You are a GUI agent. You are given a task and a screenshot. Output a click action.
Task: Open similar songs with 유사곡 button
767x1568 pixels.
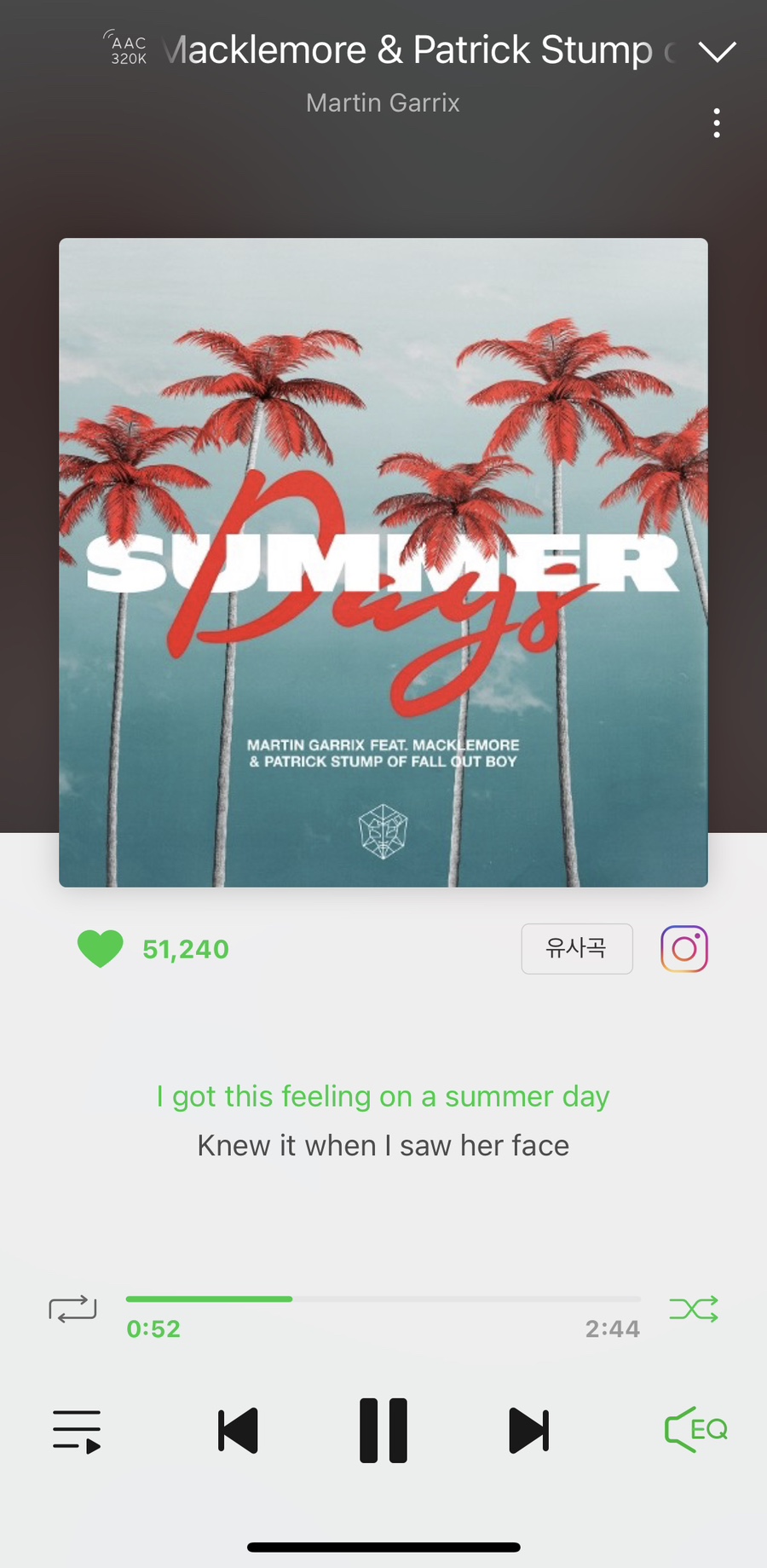tap(577, 948)
